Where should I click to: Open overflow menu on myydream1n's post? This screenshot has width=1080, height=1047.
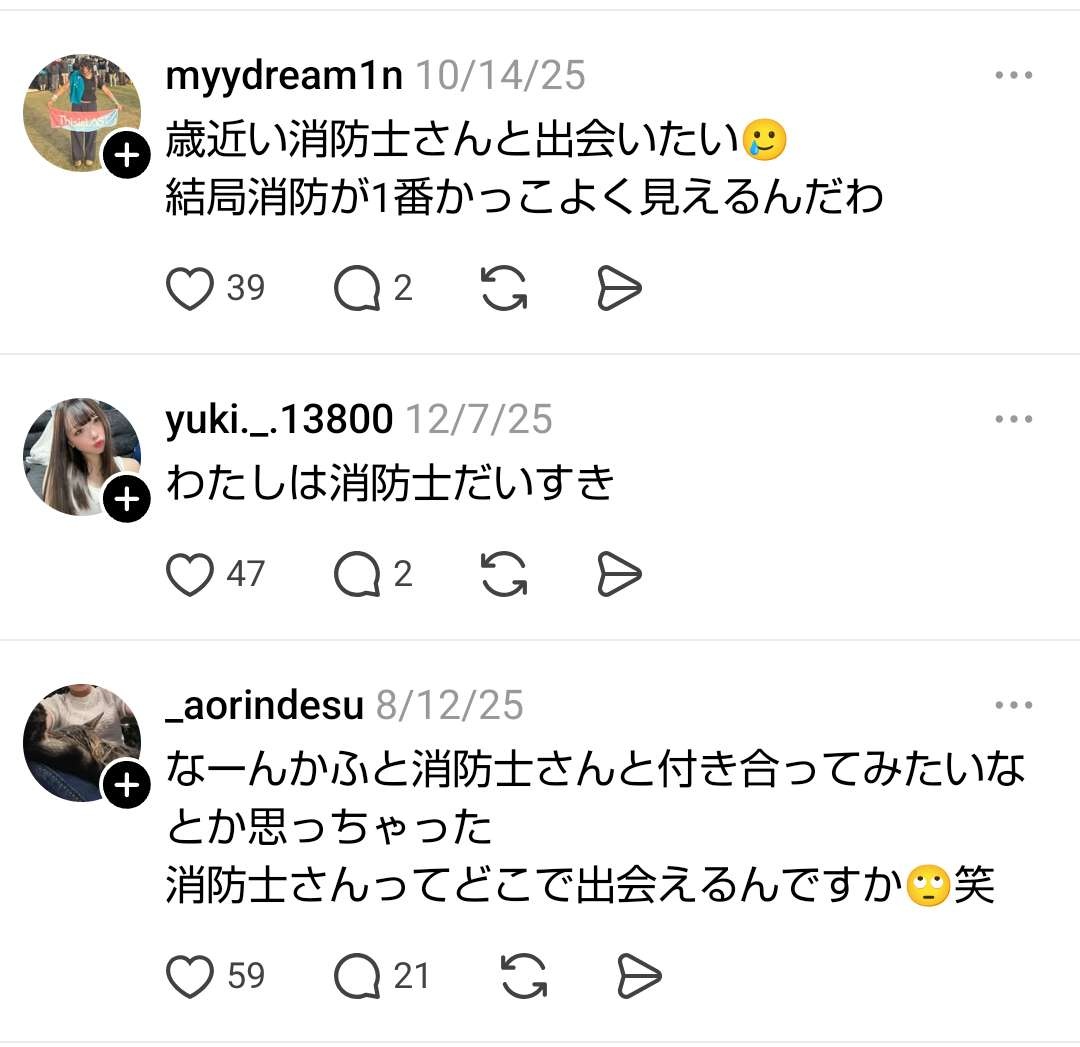(1013, 75)
